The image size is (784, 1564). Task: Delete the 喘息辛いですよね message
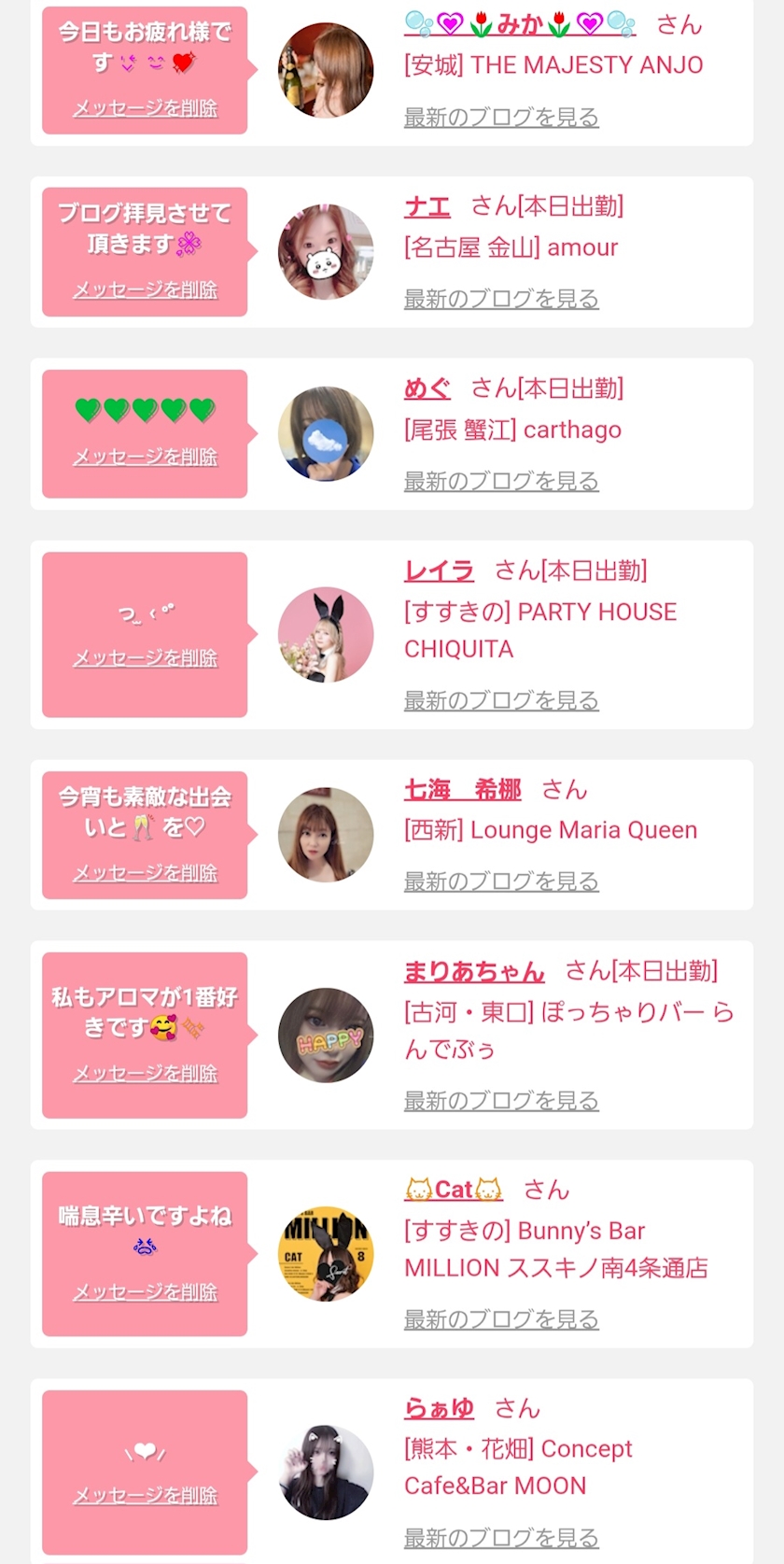point(146,1292)
